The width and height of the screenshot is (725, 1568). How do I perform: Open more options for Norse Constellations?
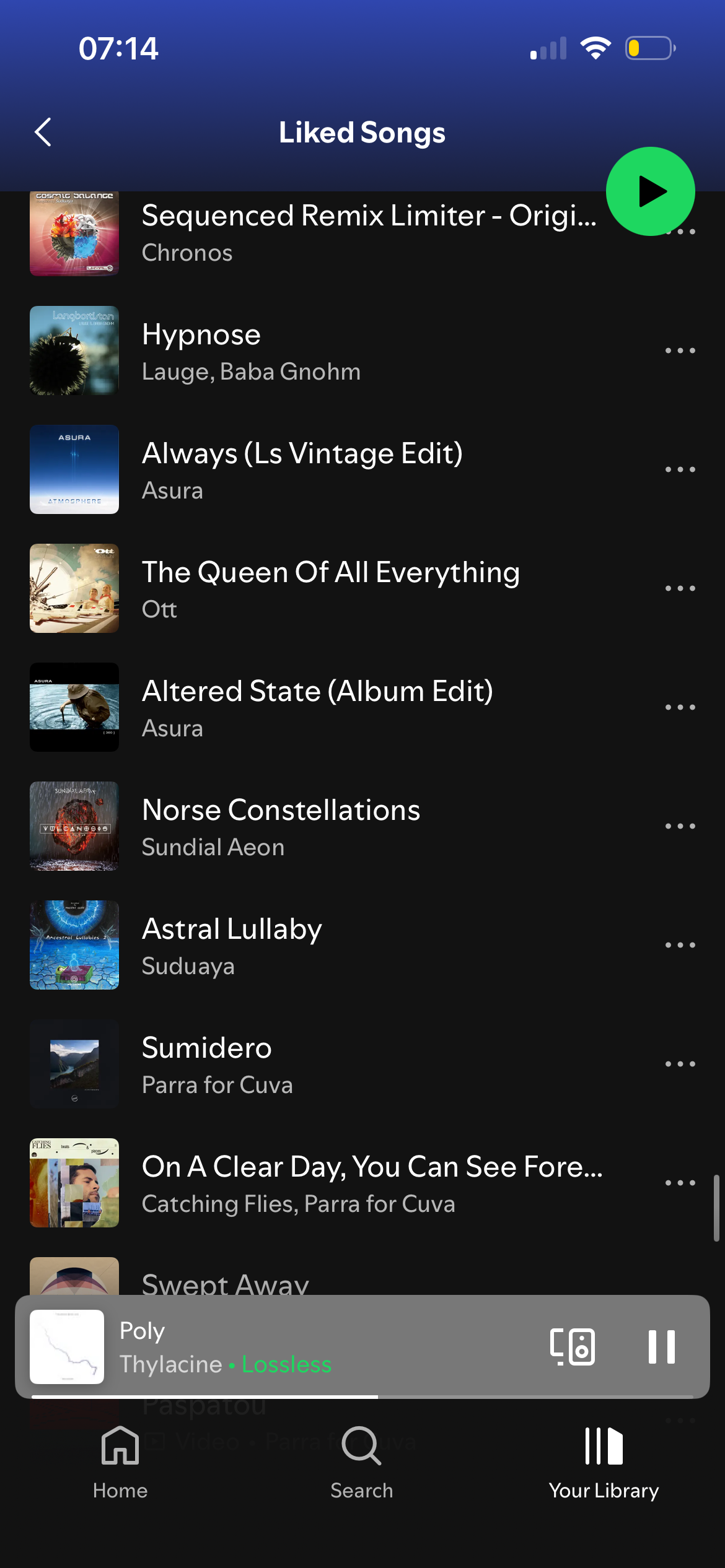pos(680,826)
